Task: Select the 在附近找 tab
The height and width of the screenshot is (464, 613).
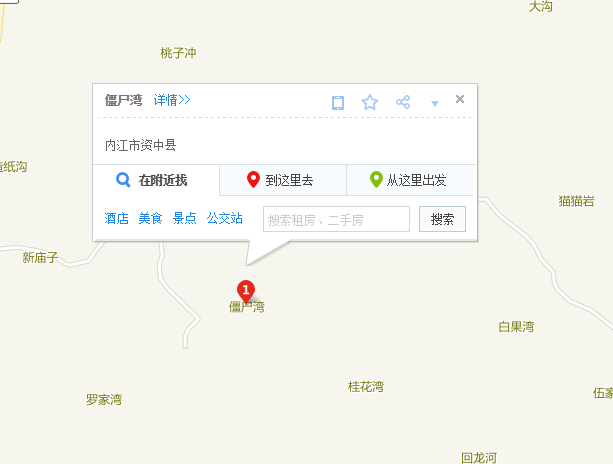Action: pyautogui.click(x=156, y=181)
